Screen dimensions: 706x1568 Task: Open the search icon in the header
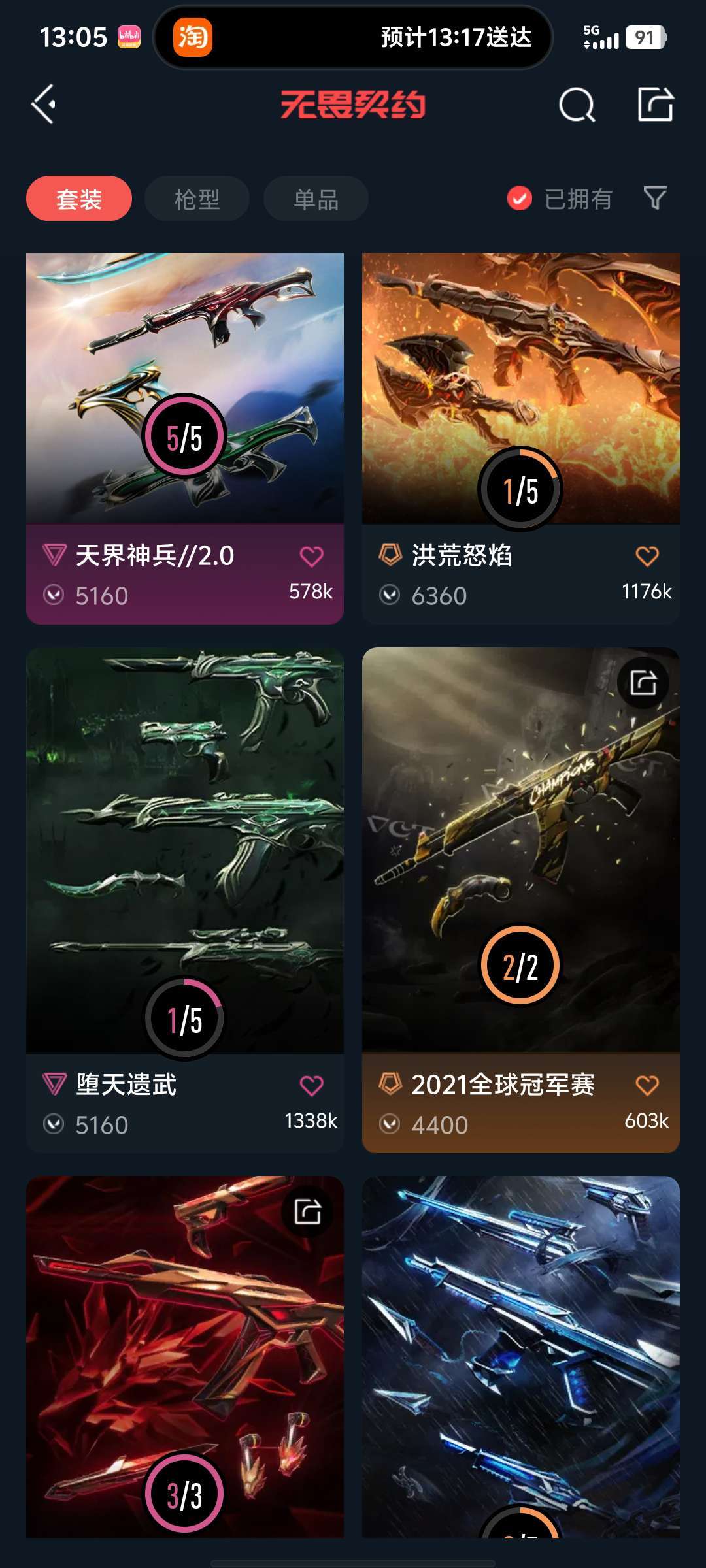coord(577,105)
